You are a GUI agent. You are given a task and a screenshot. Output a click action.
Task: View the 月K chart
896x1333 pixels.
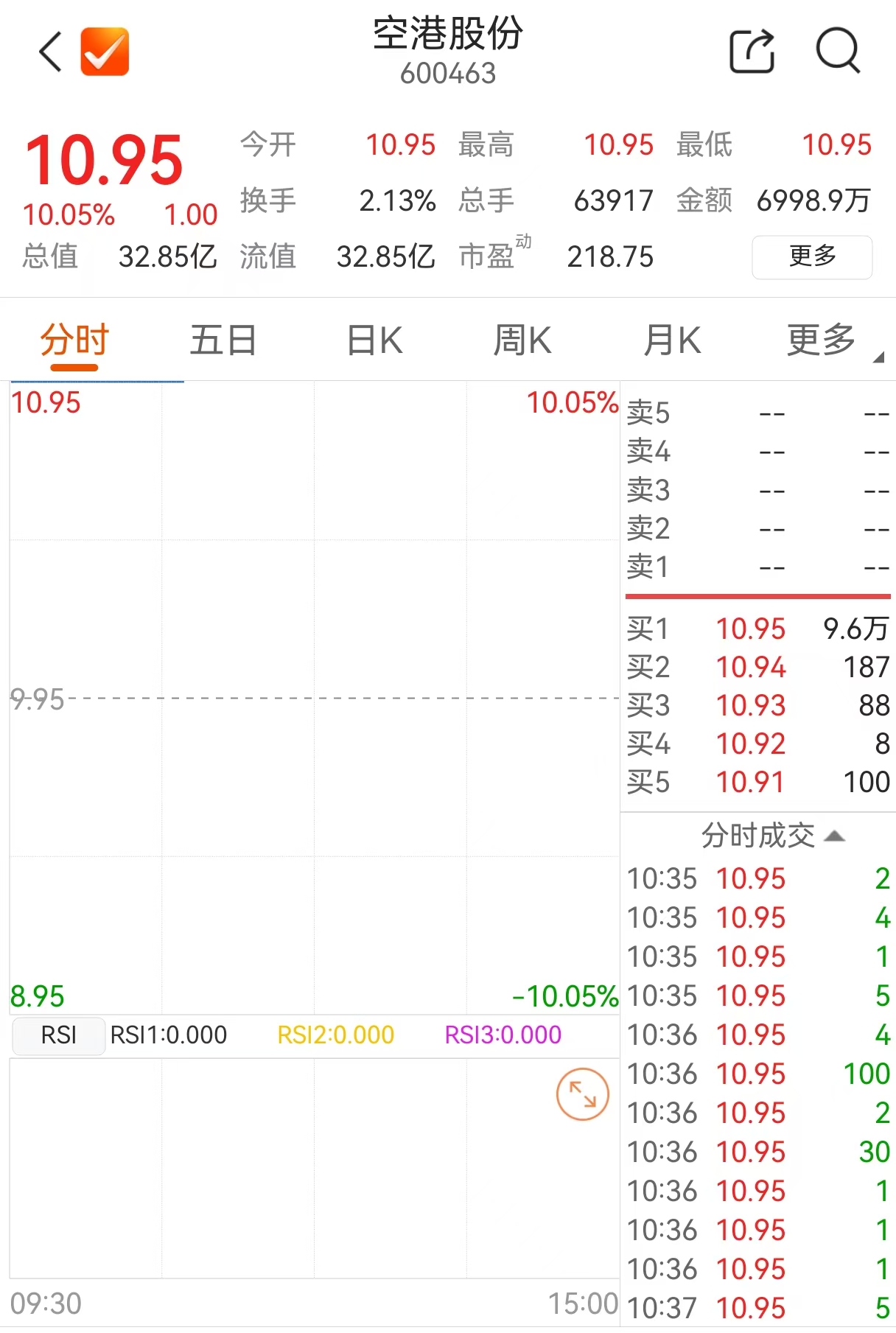point(671,341)
